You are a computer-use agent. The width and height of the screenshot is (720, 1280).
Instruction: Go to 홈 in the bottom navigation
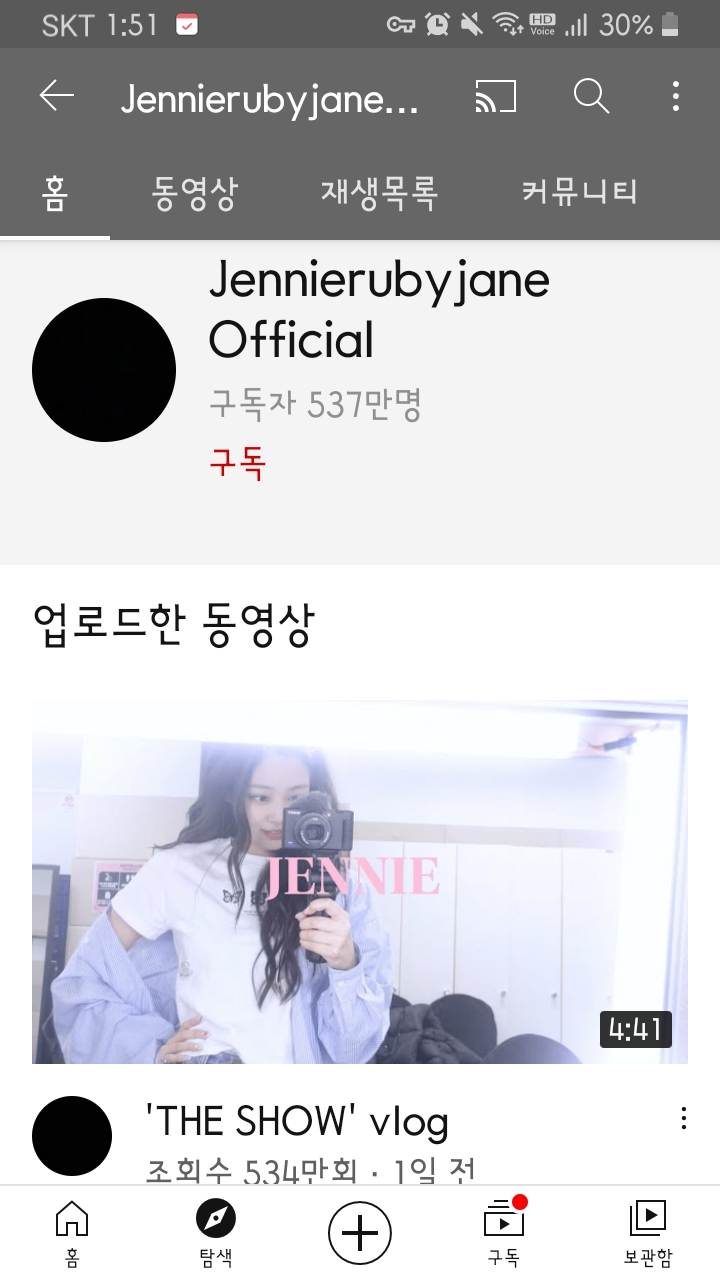pyautogui.click(x=72, y=1232)
